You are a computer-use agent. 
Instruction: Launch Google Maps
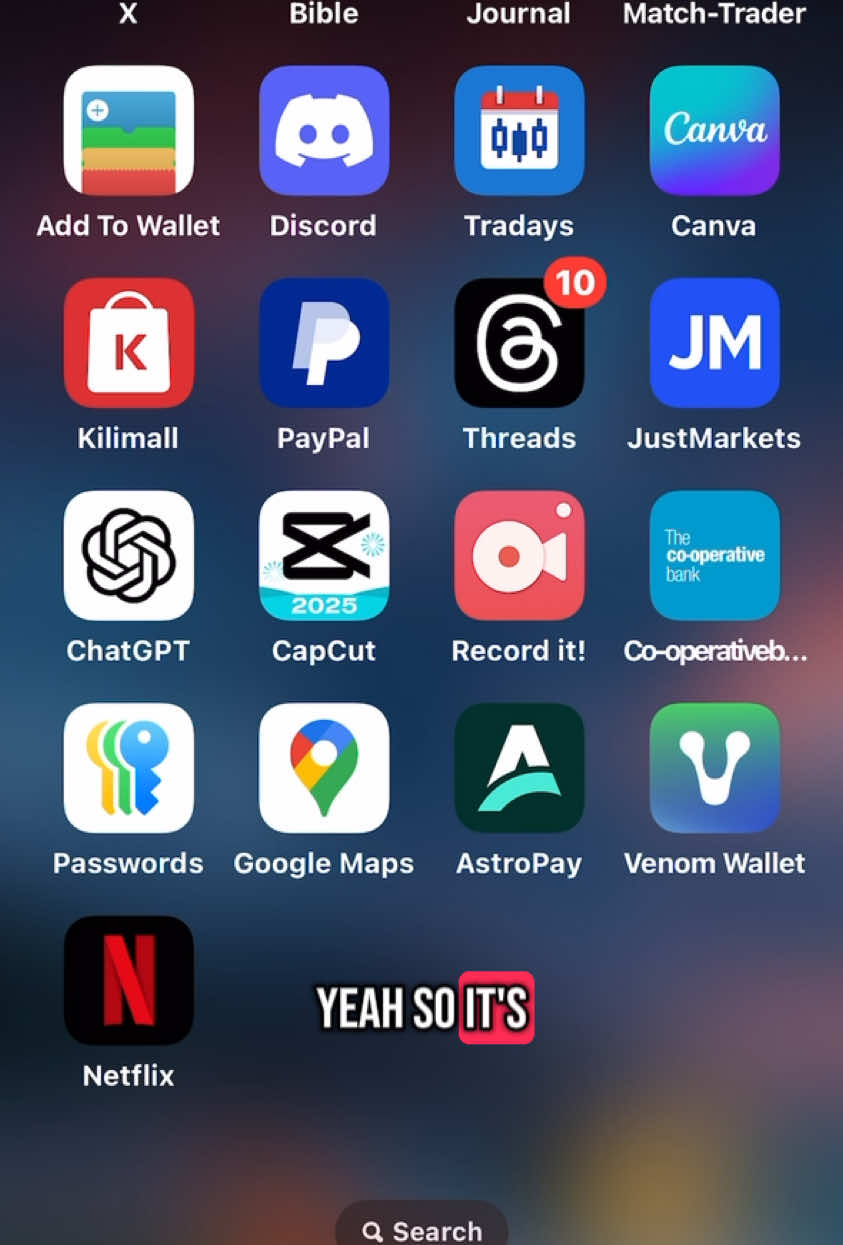click(x=323, y=768)
